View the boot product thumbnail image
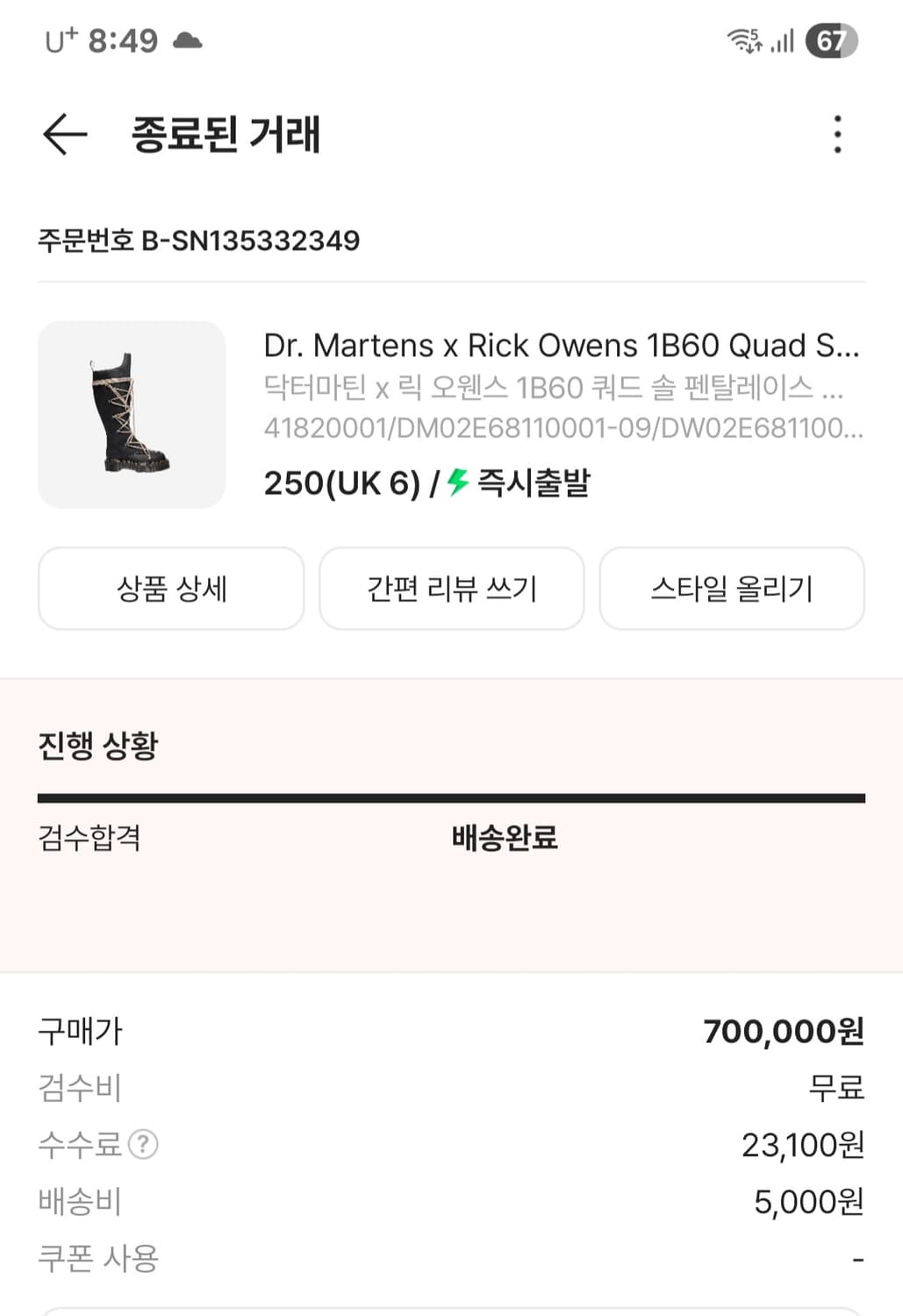This screenshot has height=1316, width=903. [131, 414]
